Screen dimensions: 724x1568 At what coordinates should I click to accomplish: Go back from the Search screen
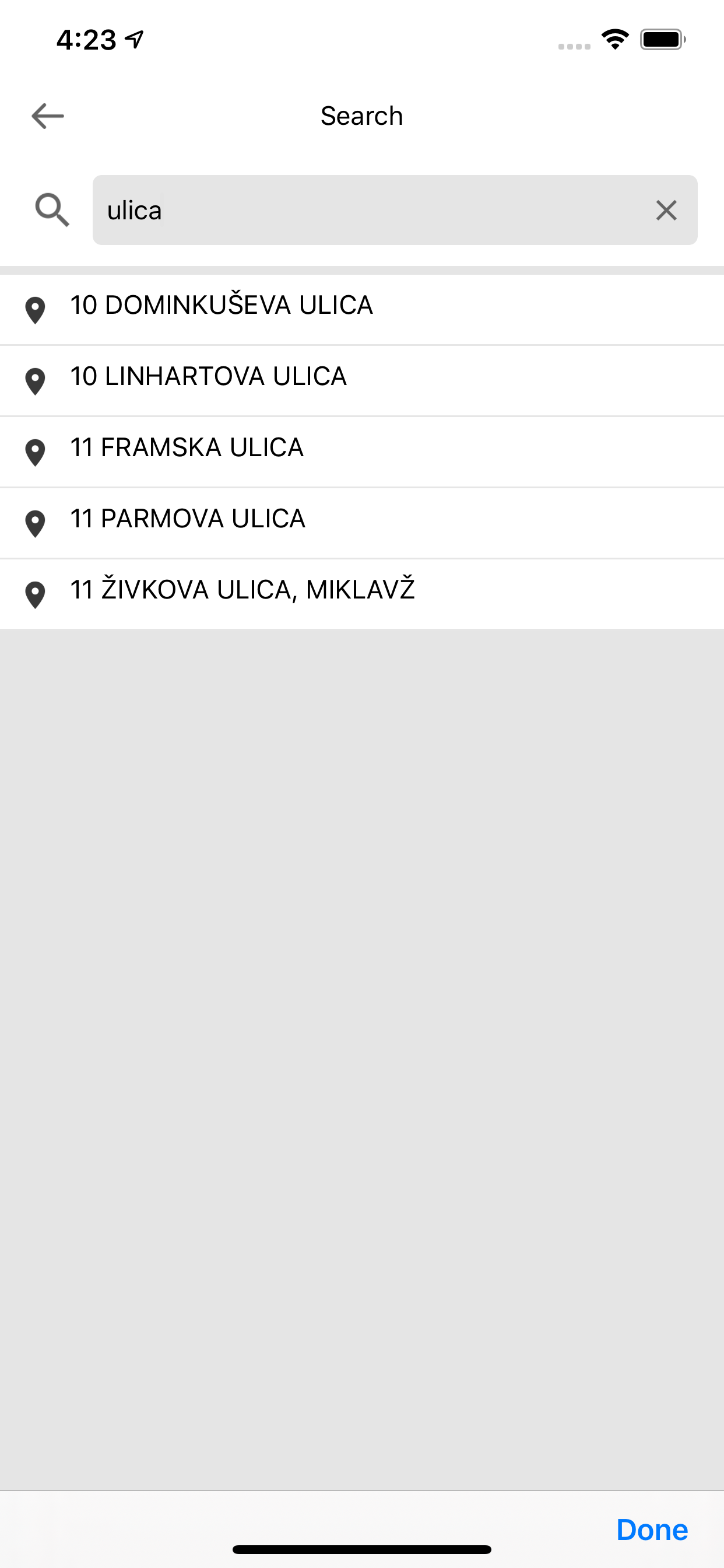(x=47, y=116)
